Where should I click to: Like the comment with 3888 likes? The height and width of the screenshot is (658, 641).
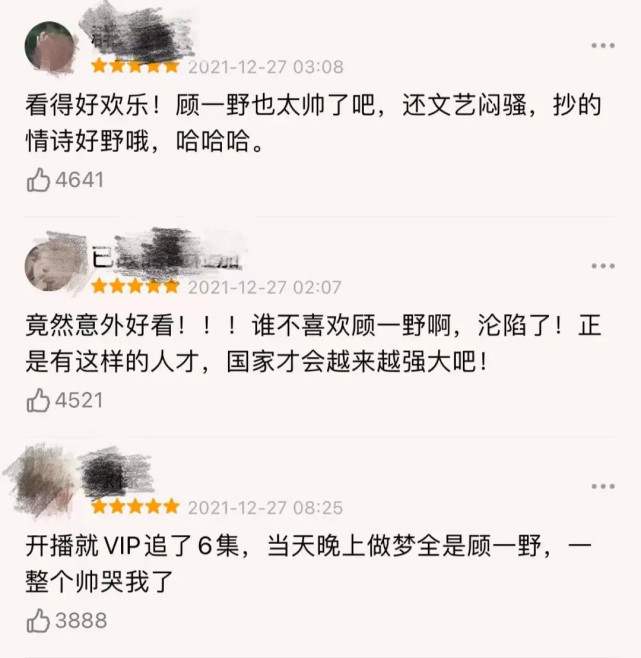coord(39,620)
